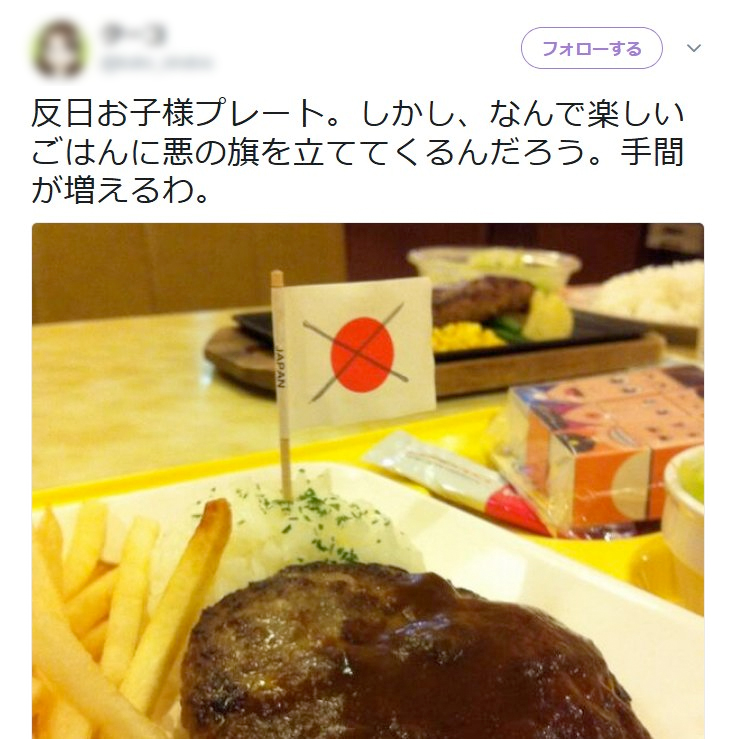Open the attached food photo
736x739 pixels.
(367, 480)
